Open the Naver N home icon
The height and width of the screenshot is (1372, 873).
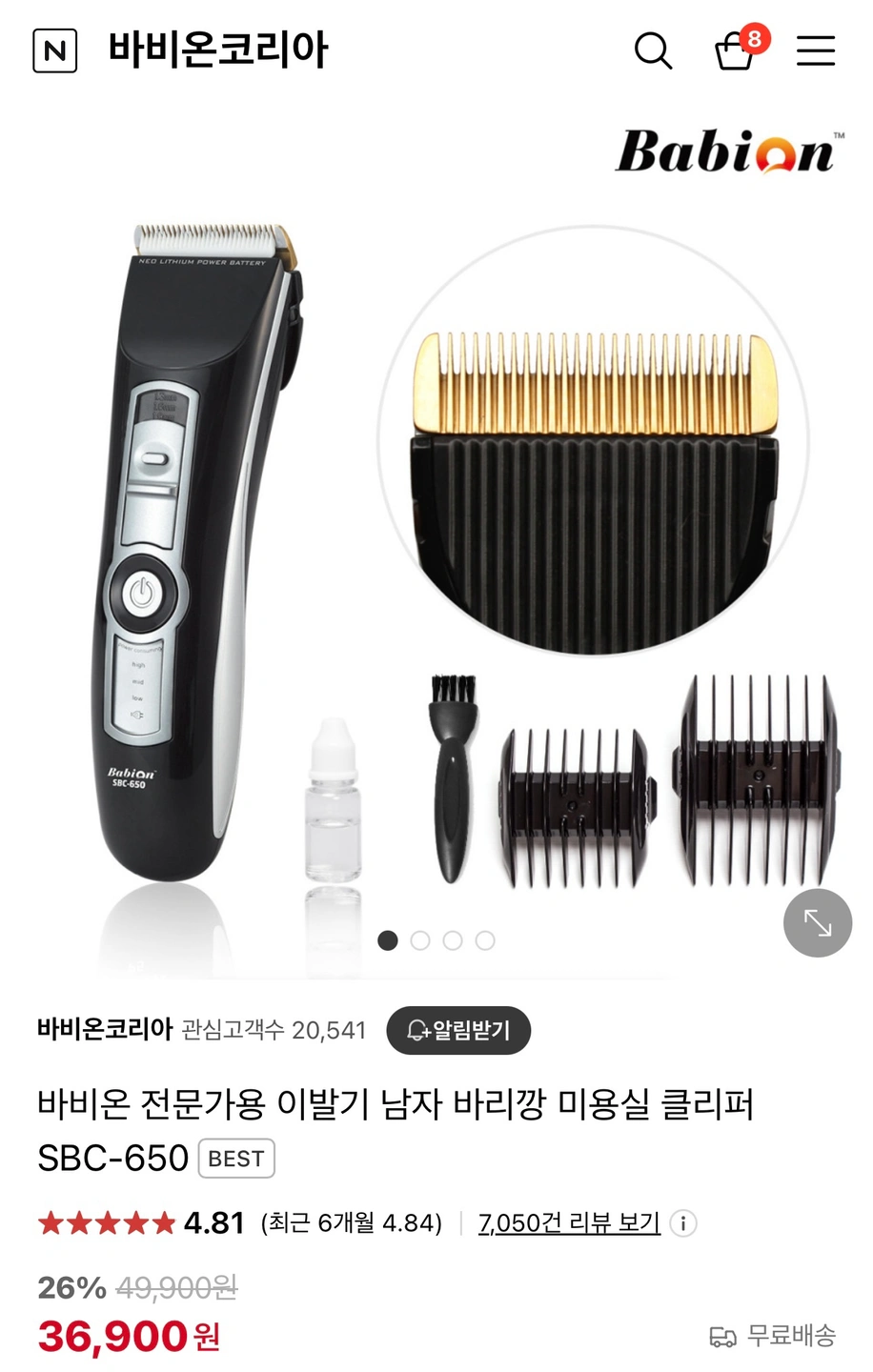click(54, 50)
